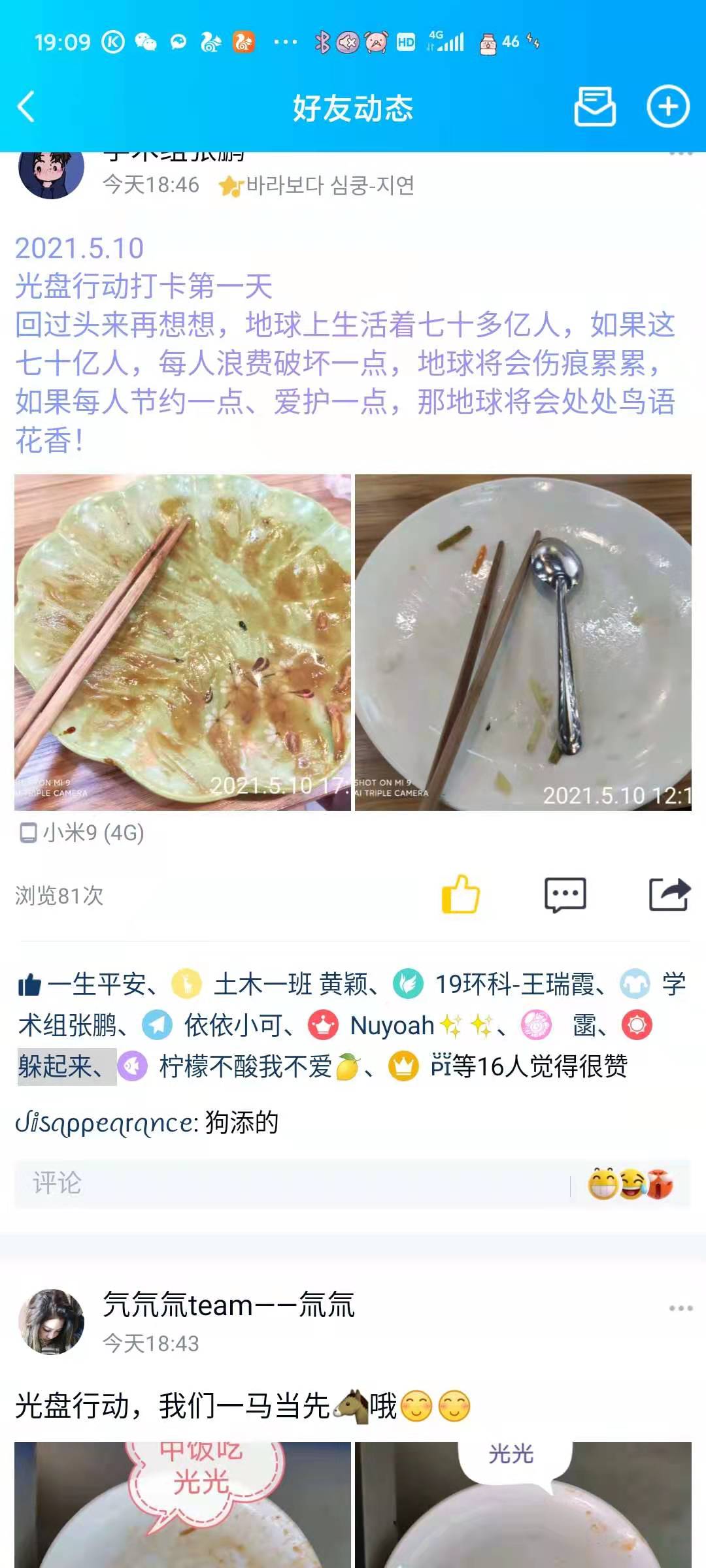The image size is (706, 1568).
Task: Open liker 柠檬不酸我不爱's profile
Action: (x=246, y=1067)
